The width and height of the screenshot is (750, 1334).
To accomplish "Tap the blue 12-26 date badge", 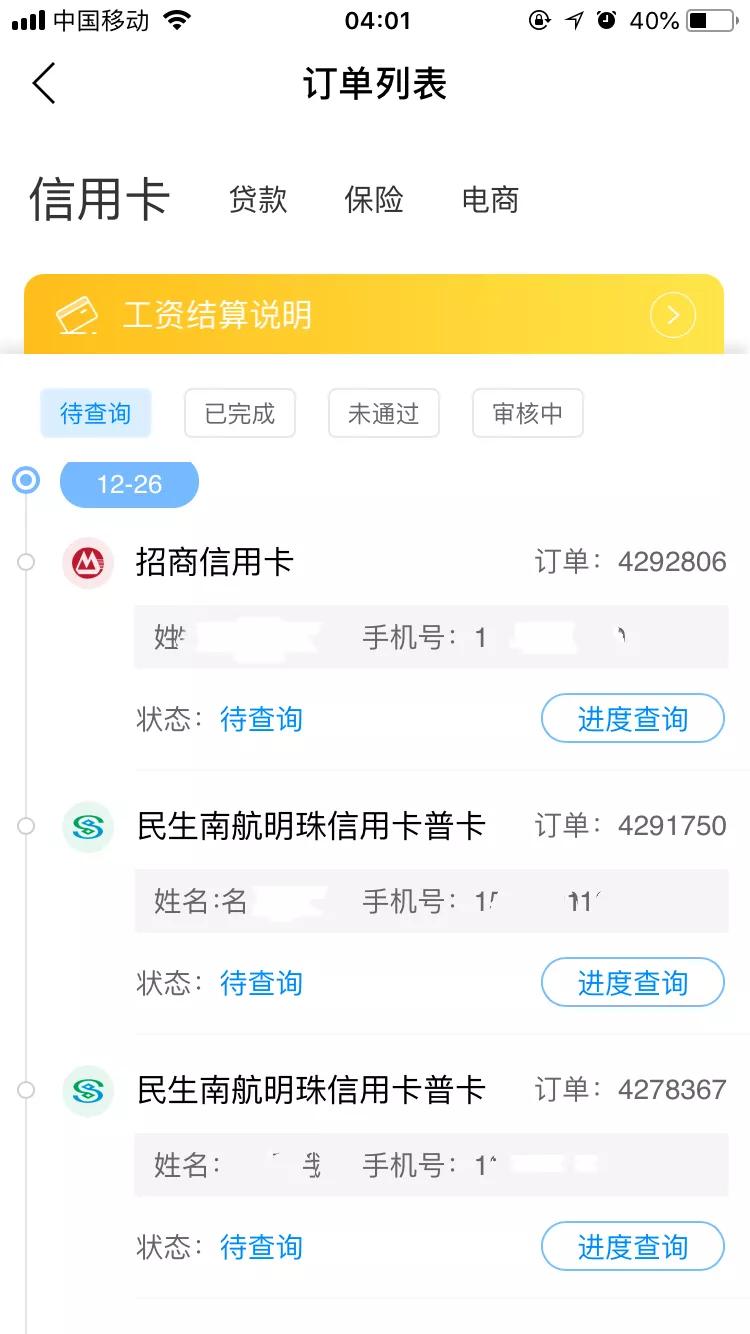I will click(129, 482).
